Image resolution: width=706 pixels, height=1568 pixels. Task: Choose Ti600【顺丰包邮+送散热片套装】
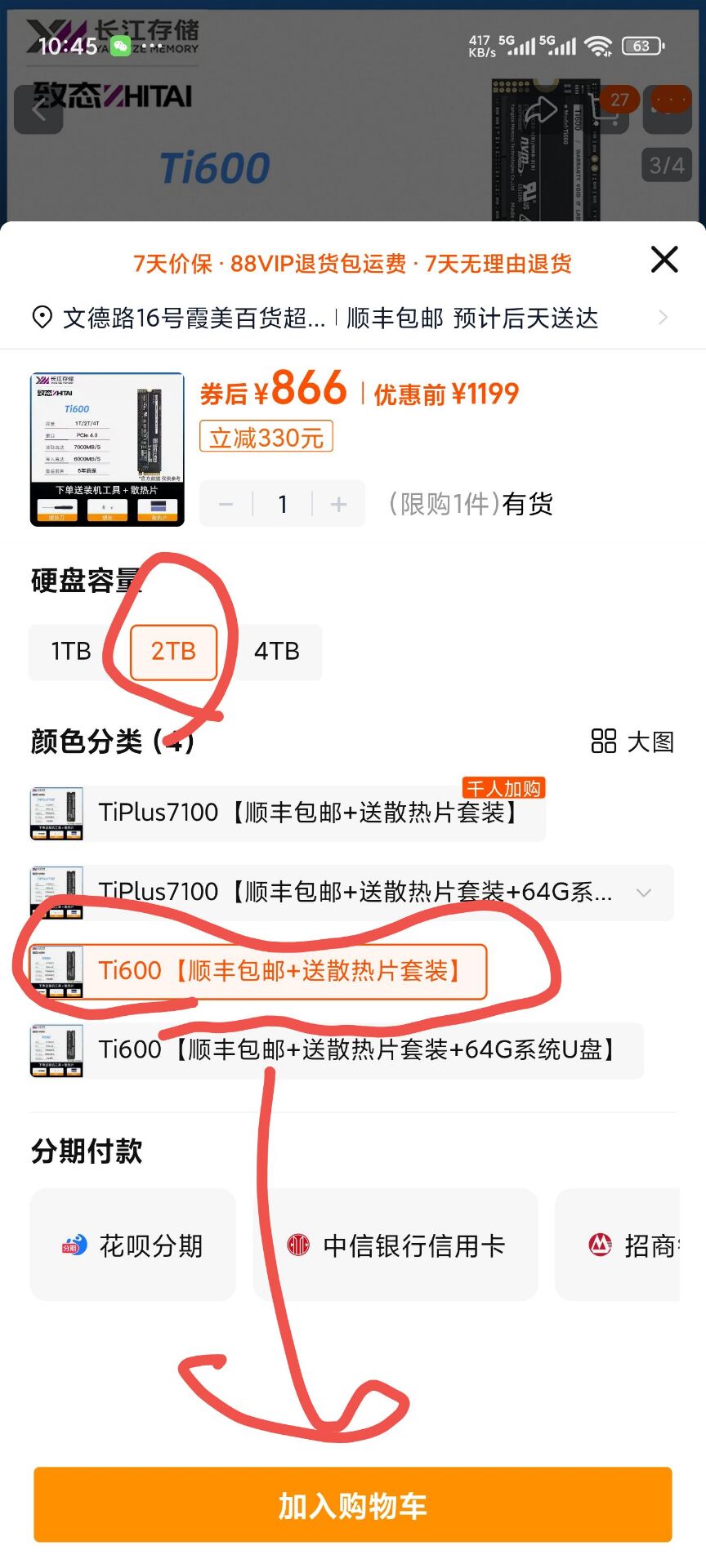(x=278, y=971)
